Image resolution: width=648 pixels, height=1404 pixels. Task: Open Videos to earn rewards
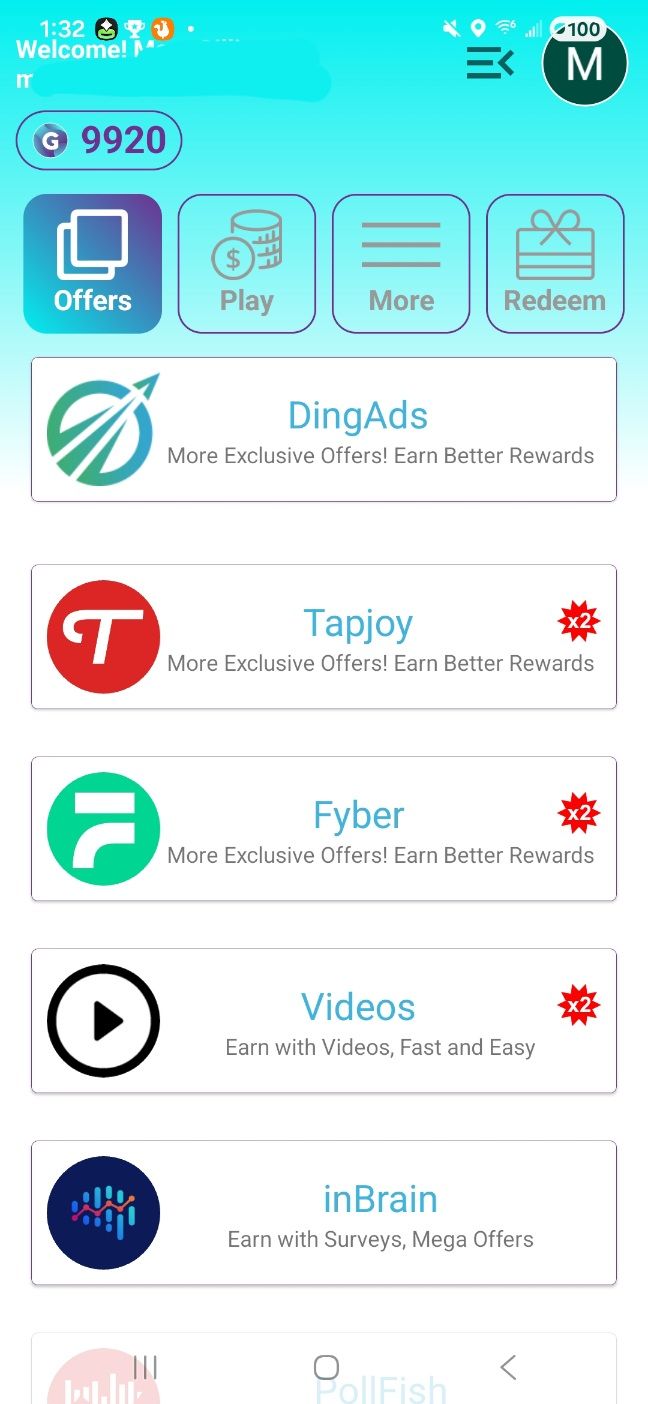pyautogui.click(x=324, y=1021)
